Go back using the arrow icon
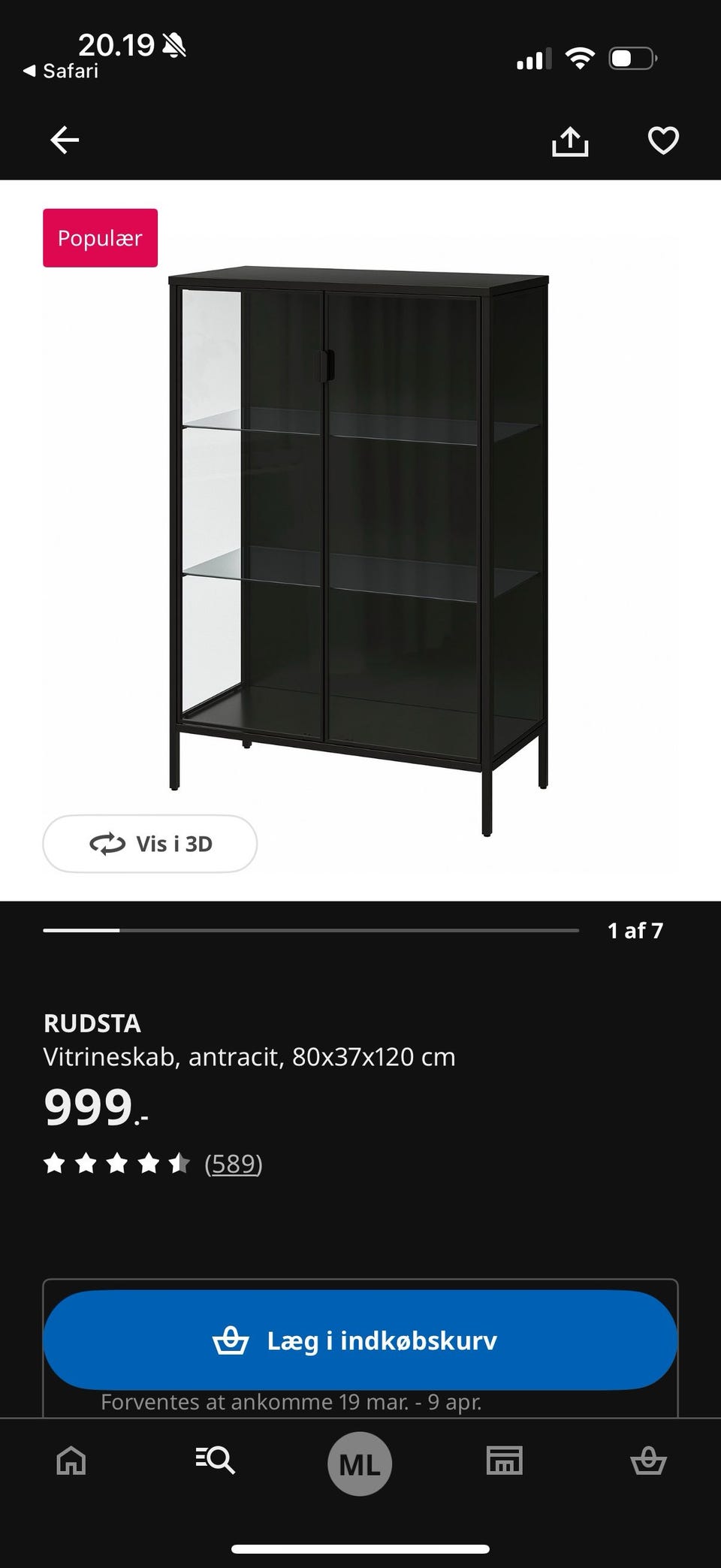 pyautogui.click(x=65, y=140)
